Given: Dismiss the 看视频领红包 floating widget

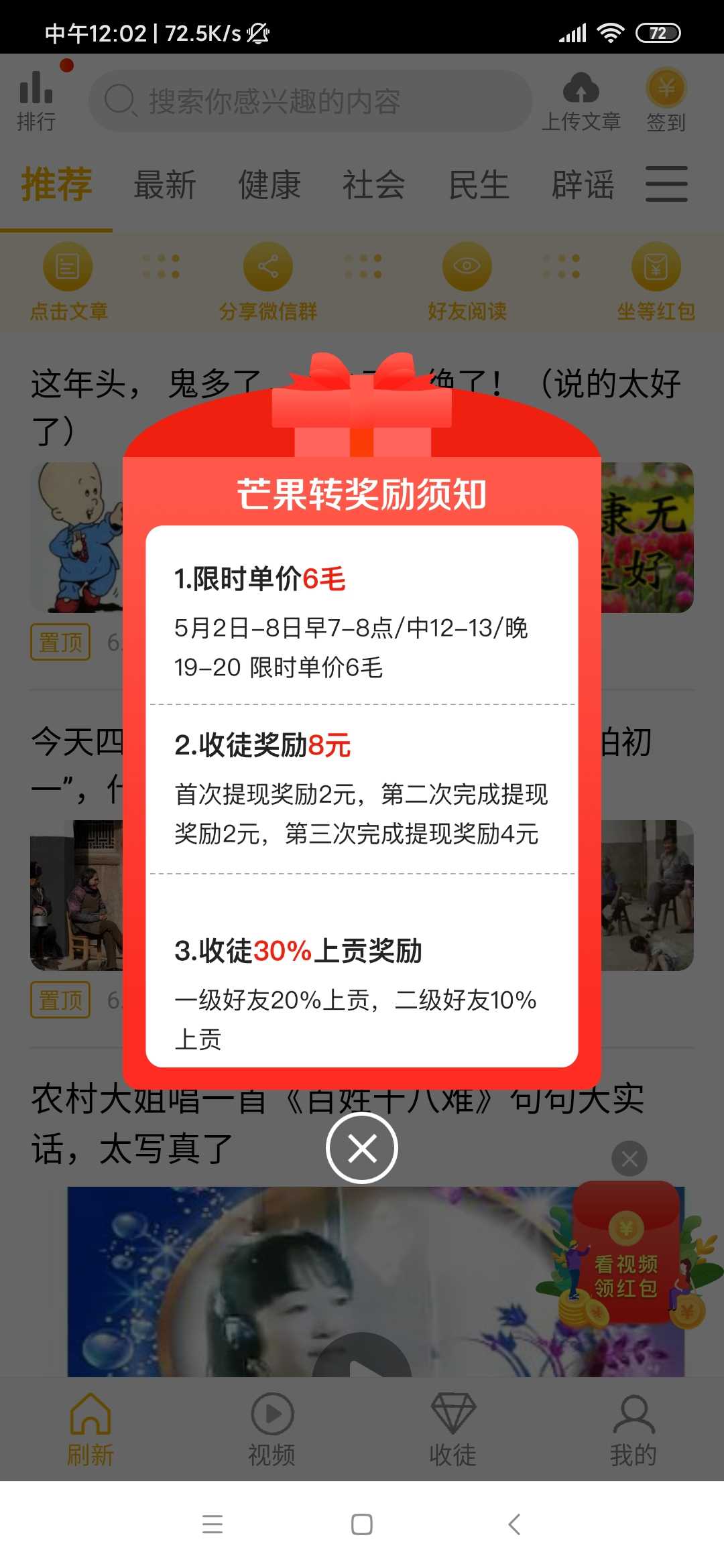Looking at the screenshot, I should [629, 1159].
